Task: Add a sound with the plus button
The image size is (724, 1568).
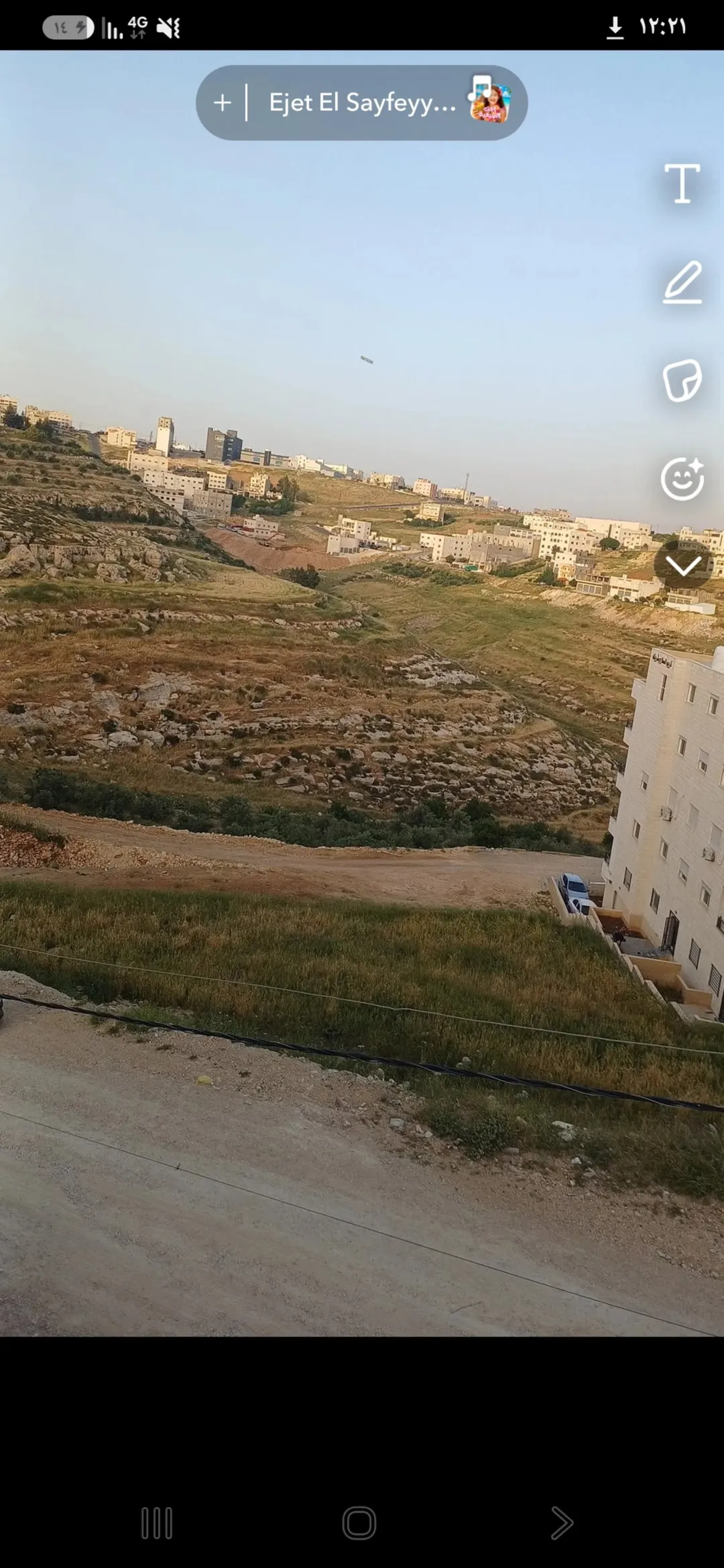Action: 223,103
